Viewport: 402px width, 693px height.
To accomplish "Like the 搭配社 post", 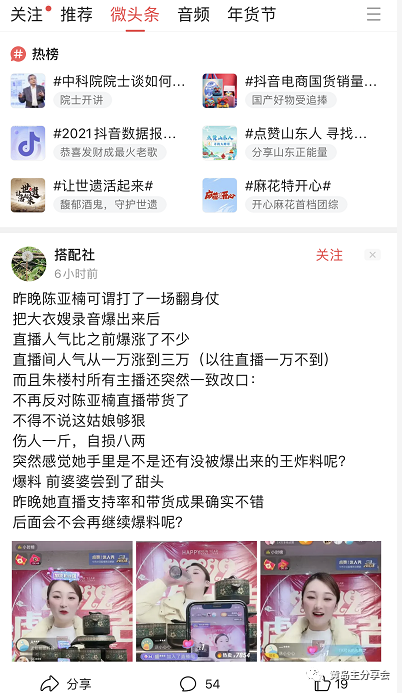I will click(330, 684).
